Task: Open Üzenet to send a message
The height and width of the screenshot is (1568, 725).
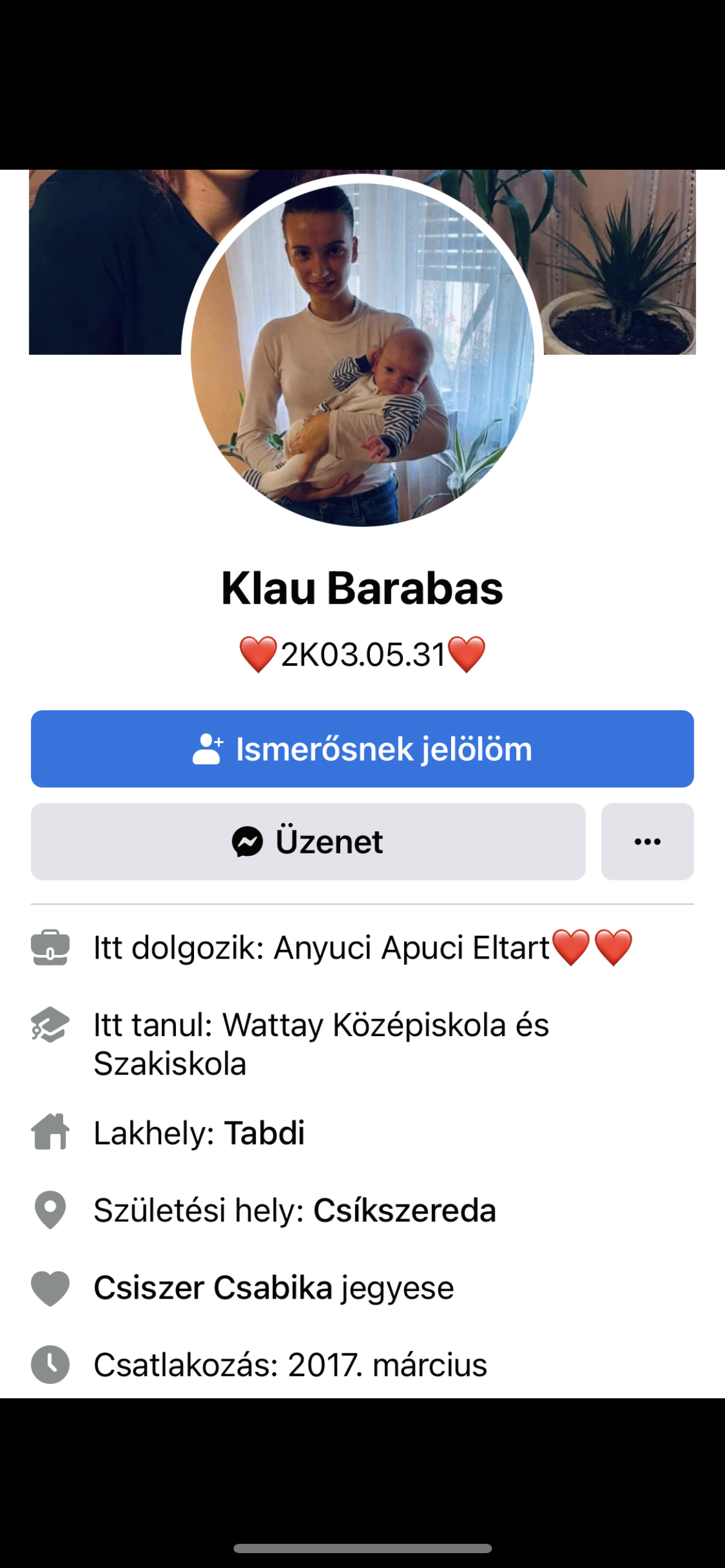Action: (x=308, y=842)
